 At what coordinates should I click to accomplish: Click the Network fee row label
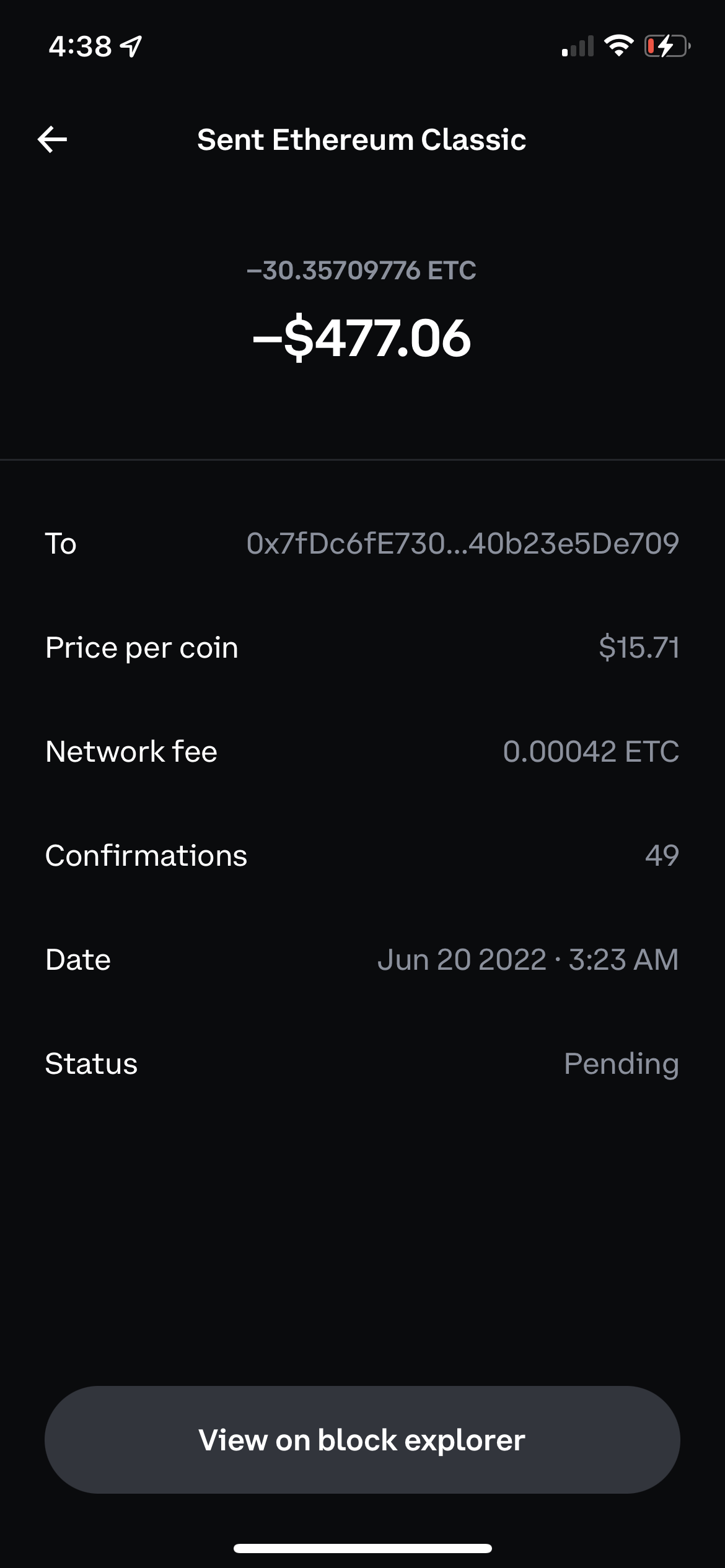pos(131,751)
